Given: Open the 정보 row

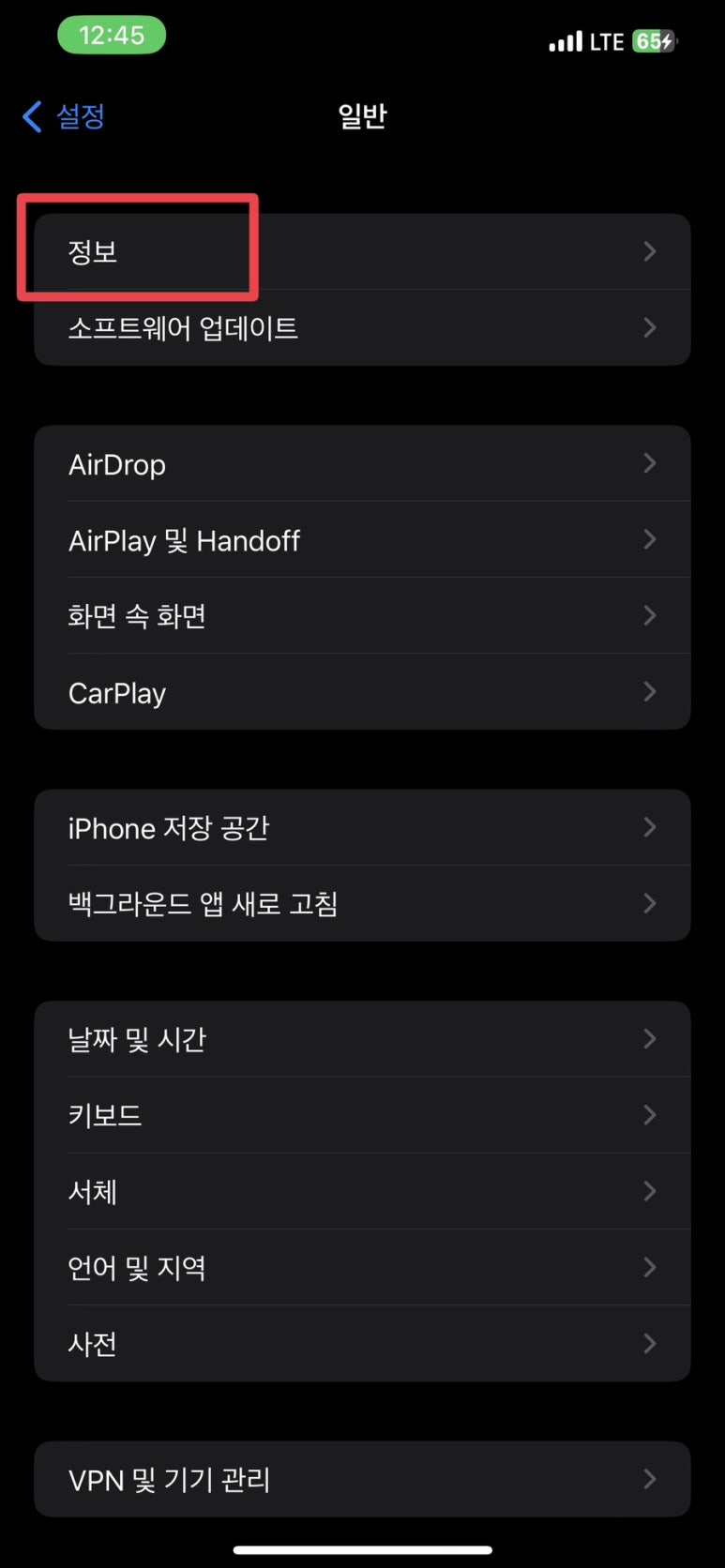Looking at the screenshot, I should (362, 251).
